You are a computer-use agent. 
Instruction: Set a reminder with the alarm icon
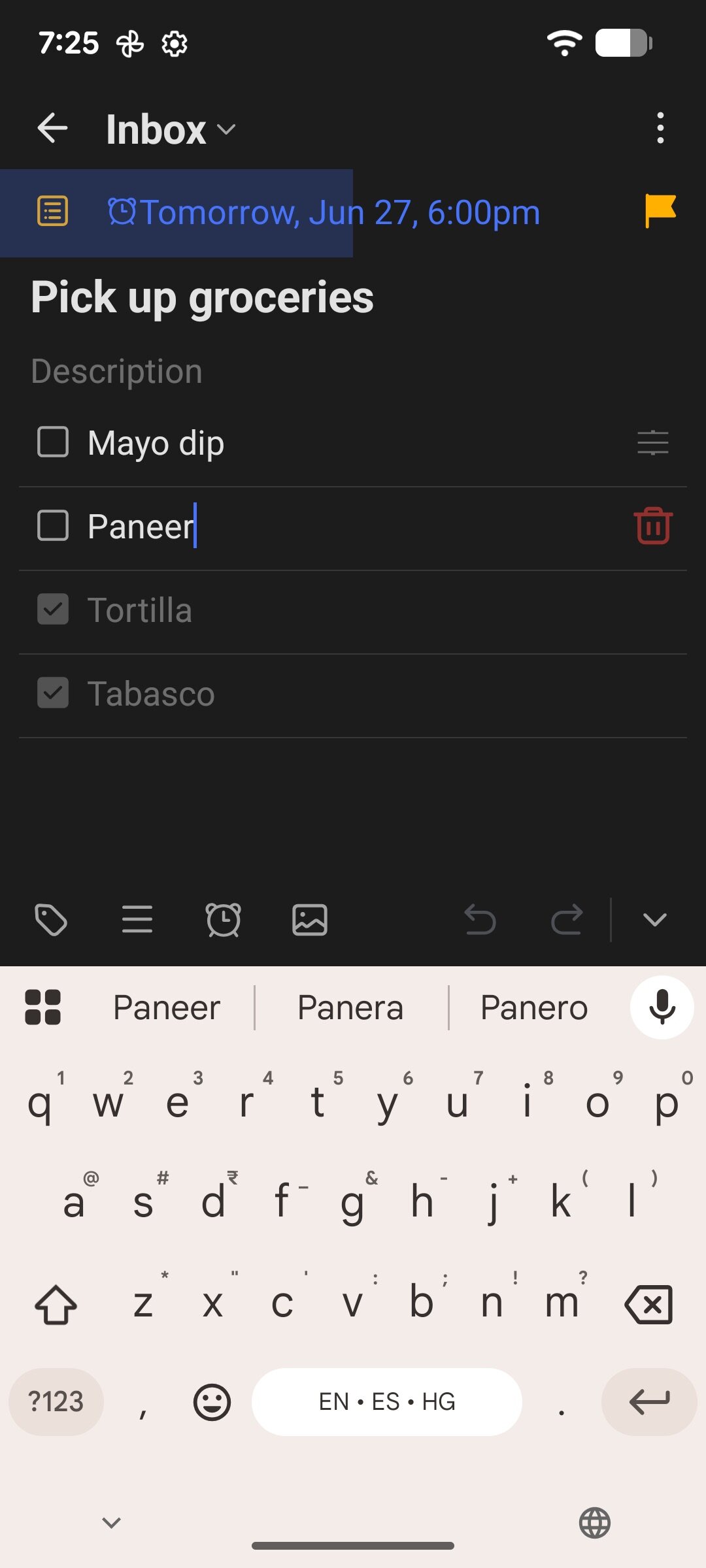(223, 920)
